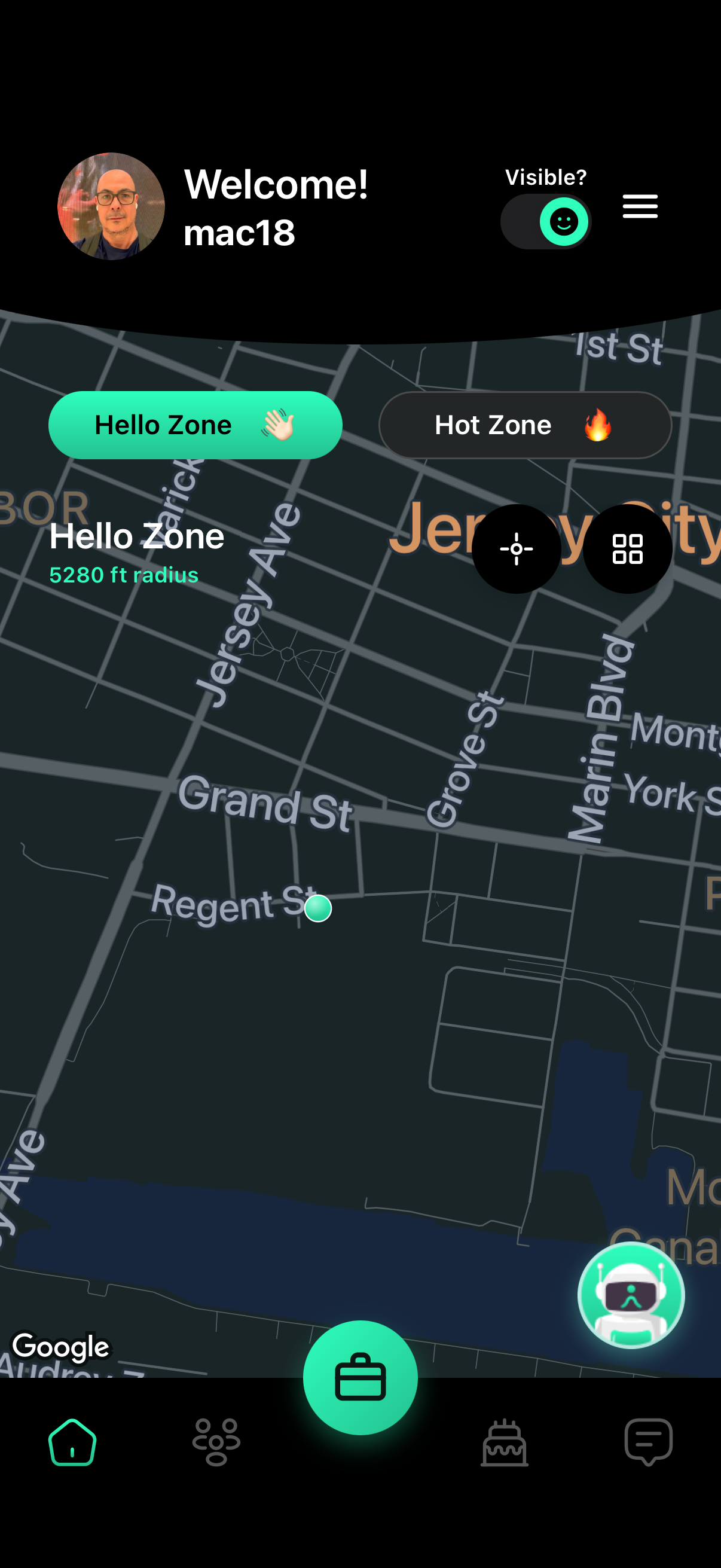Recenter map on my location
The width and height of the screenshot is (721, 1568).
point(516,549)
